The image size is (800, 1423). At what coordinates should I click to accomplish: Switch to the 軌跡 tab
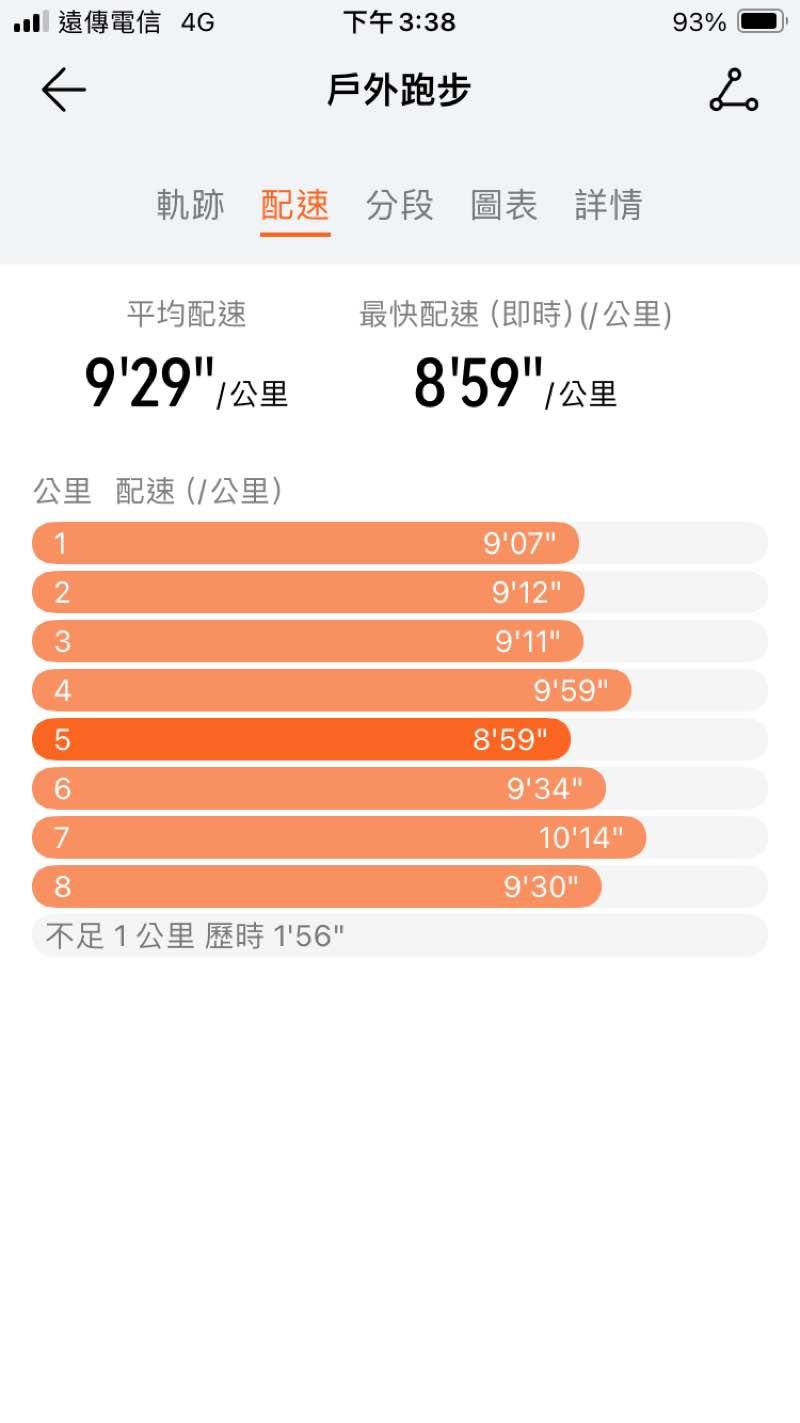190,205
